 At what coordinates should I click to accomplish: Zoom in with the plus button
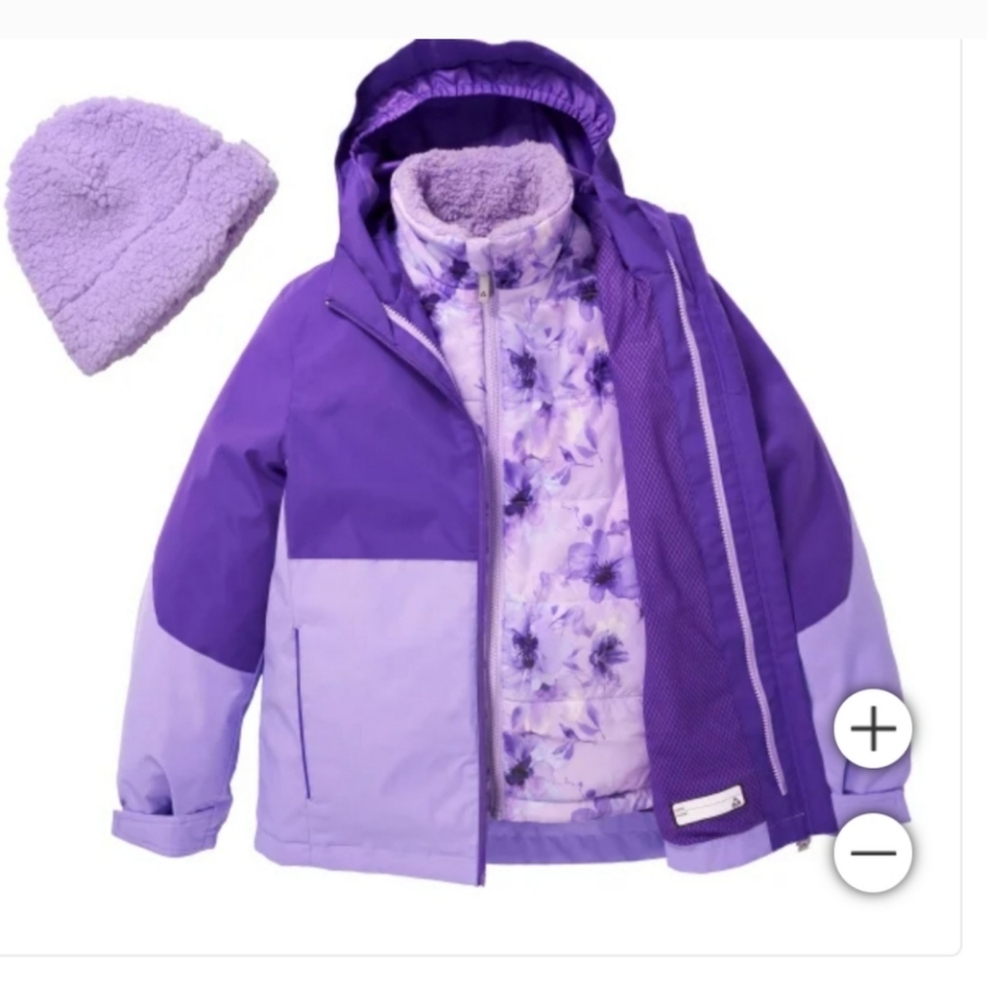(874, 728)
